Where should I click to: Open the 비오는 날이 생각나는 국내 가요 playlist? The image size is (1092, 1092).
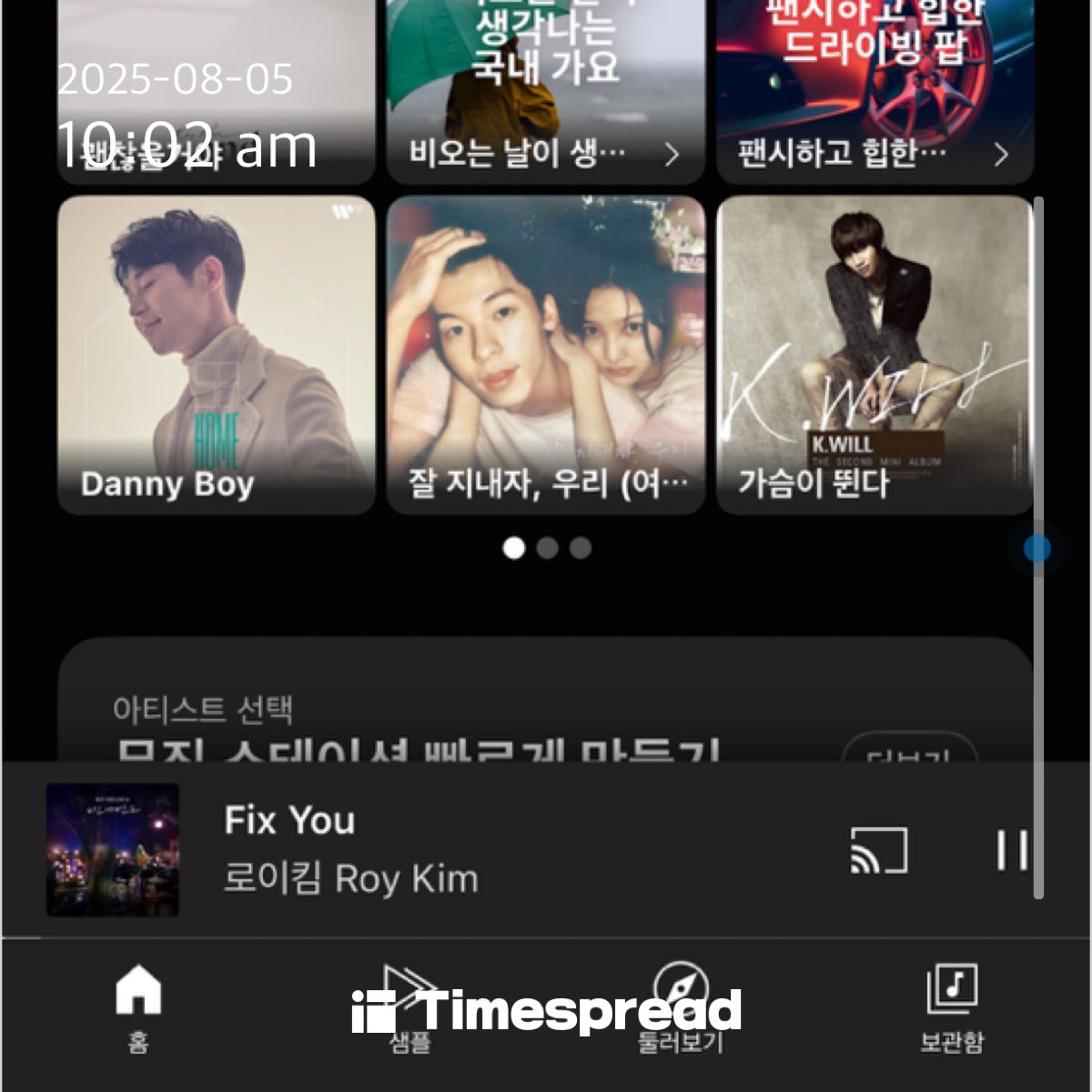(546, 91)
